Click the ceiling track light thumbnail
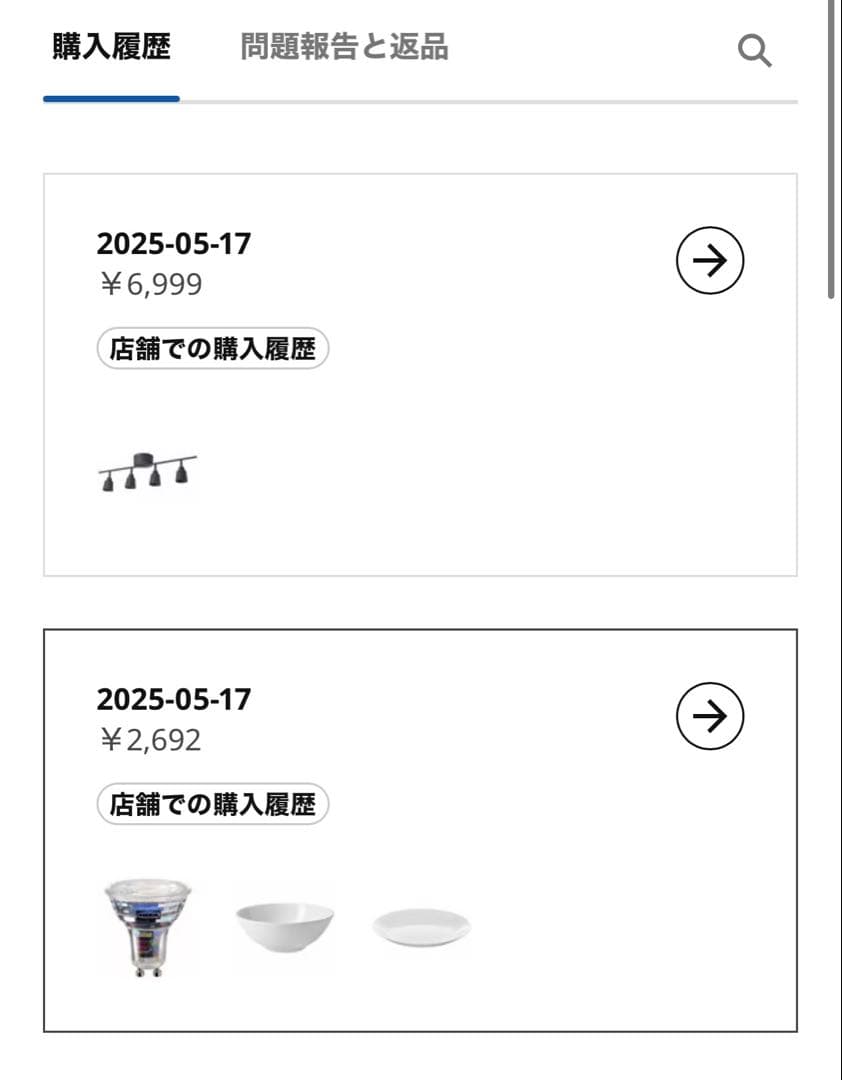 146,470
